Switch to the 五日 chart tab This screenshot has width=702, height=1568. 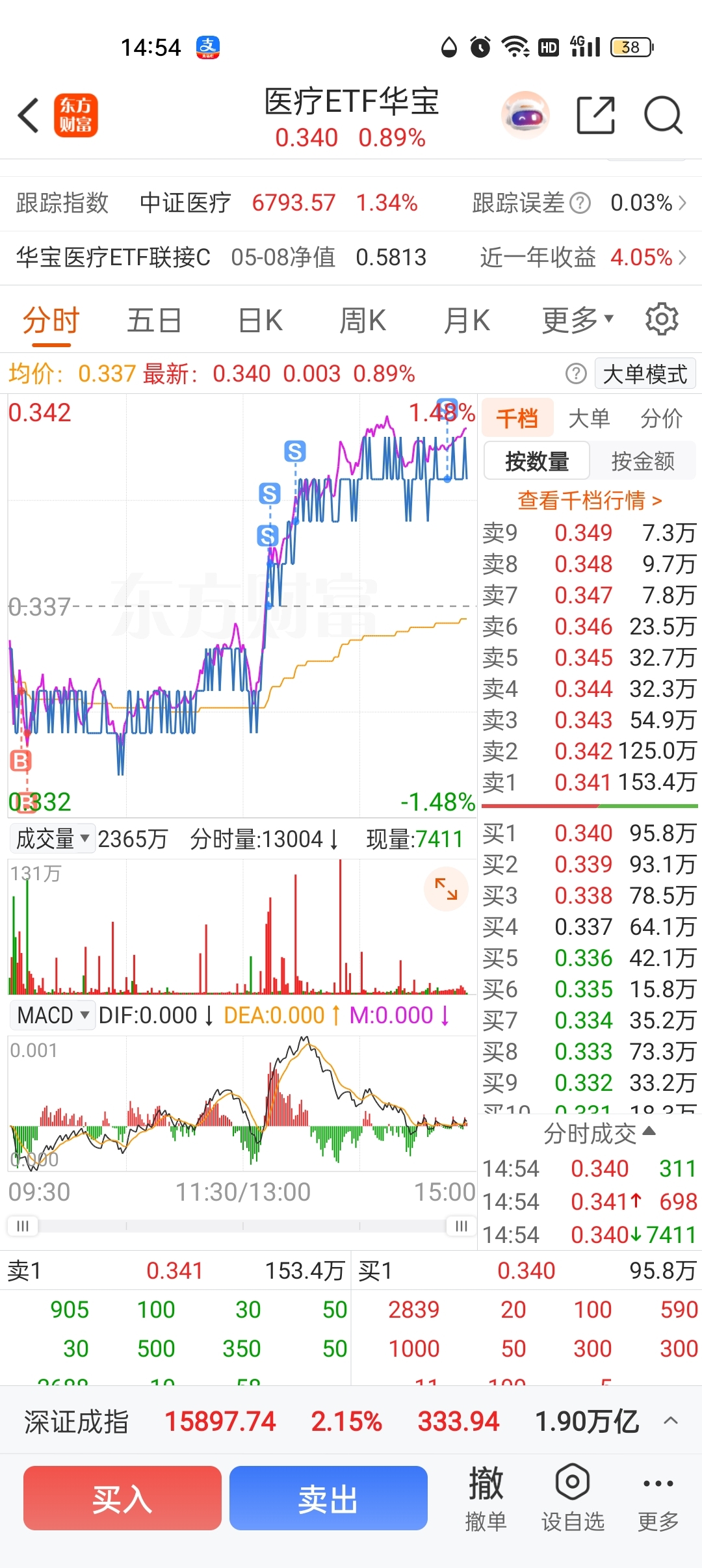(x=154, y=320)
